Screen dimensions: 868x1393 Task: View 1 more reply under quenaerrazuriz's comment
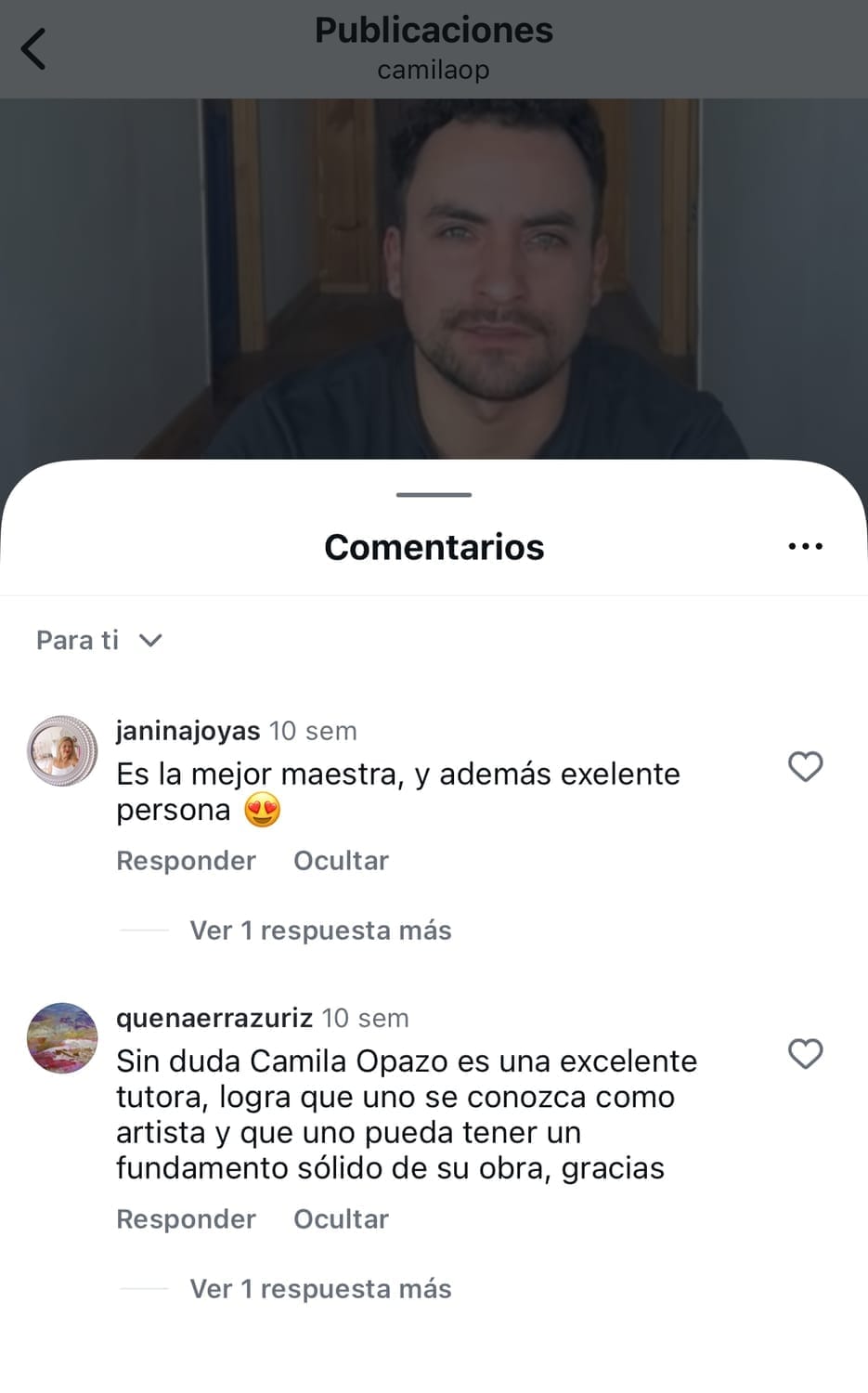pos(320,1289)
